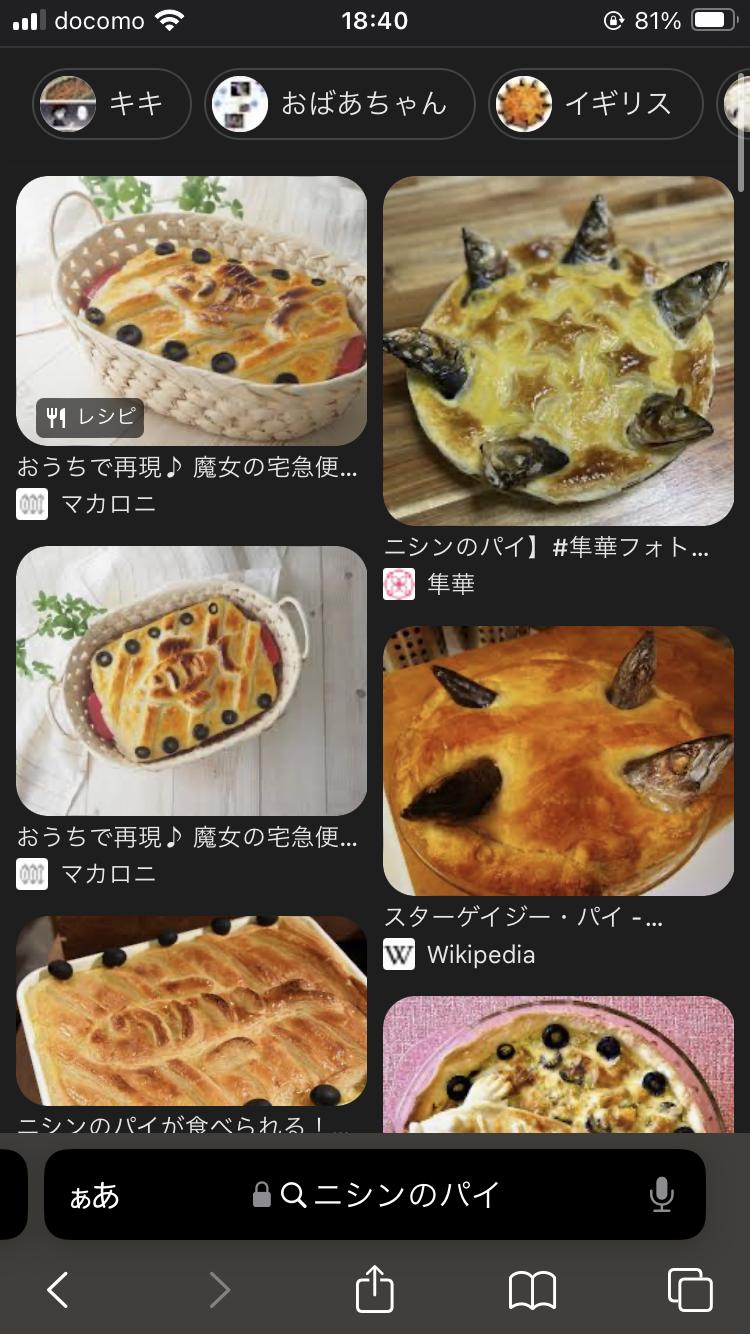This screenshot has height=1334, width=750.
Task: Open the ぁあ page settings menu
Action: (x=94, y=1194)
